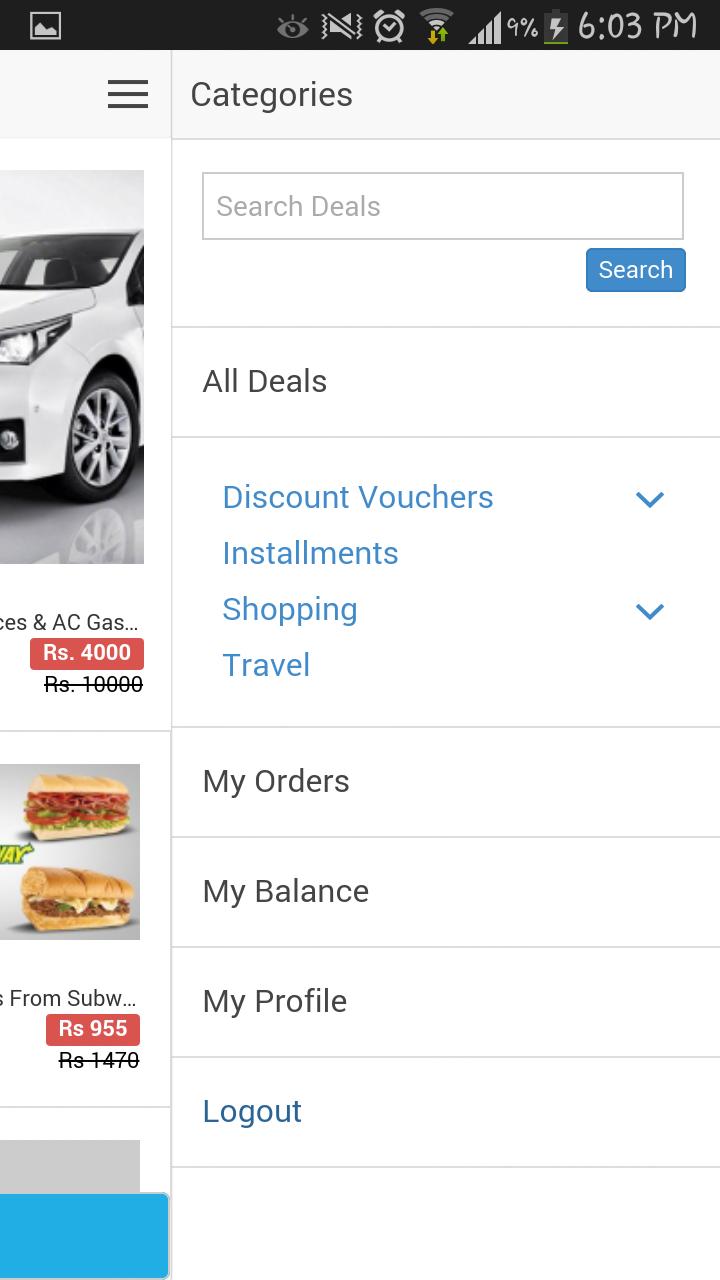Log out of the account
Image resolution: width=720 pixels, height=1280 pixels.
[252, 1111]
